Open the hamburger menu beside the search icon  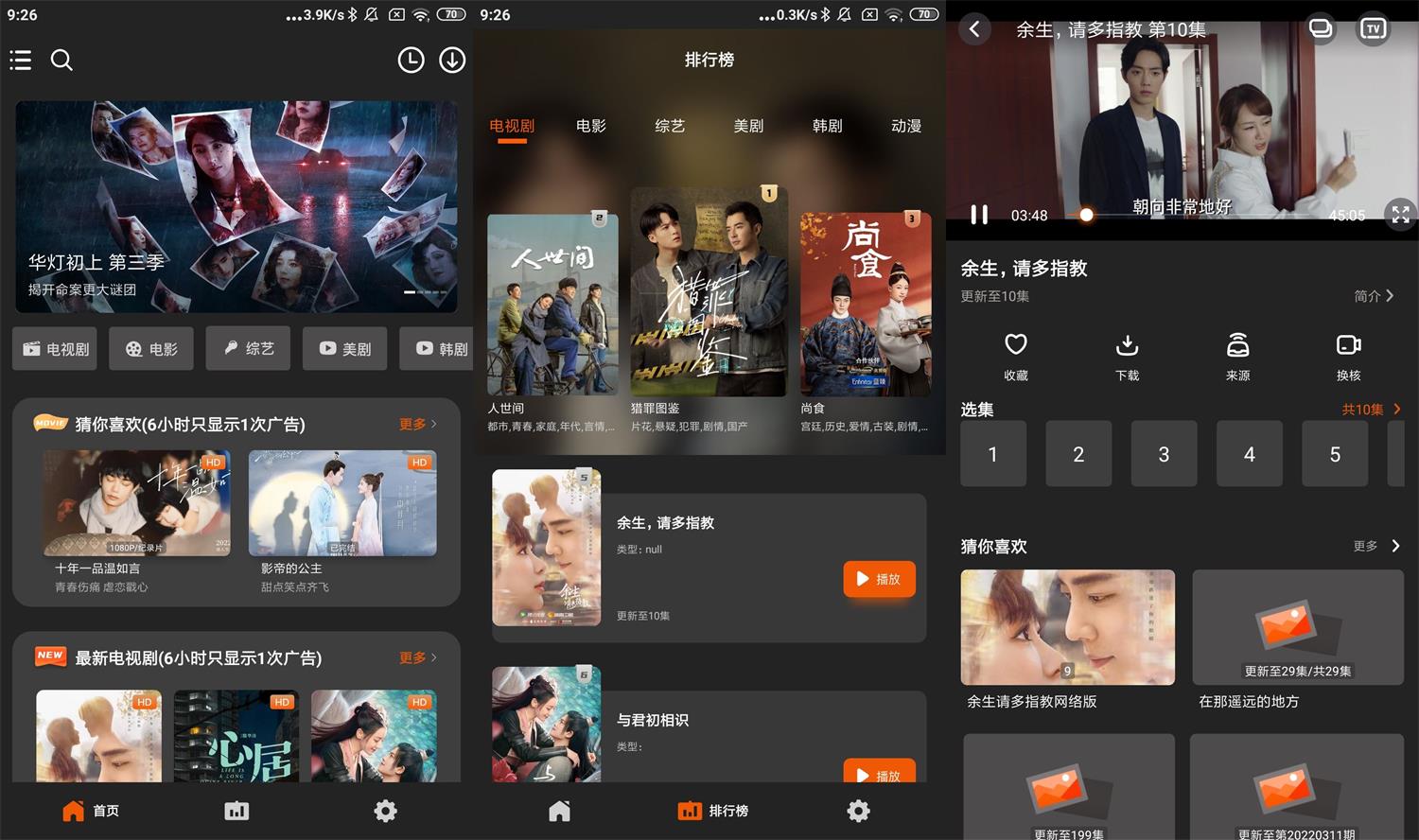point(21,61)
